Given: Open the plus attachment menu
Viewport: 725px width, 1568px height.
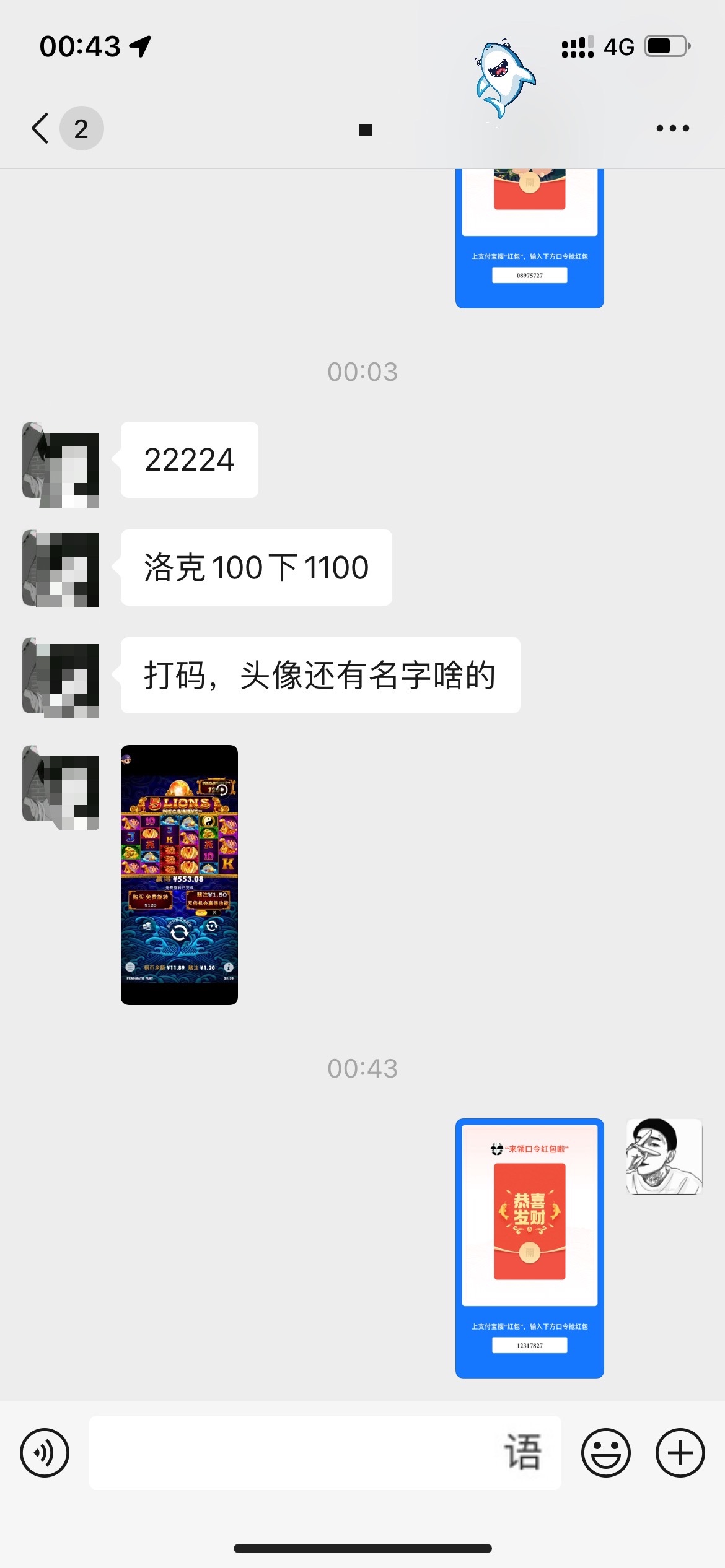Looking at the screenshot, I should point(680,1452).
